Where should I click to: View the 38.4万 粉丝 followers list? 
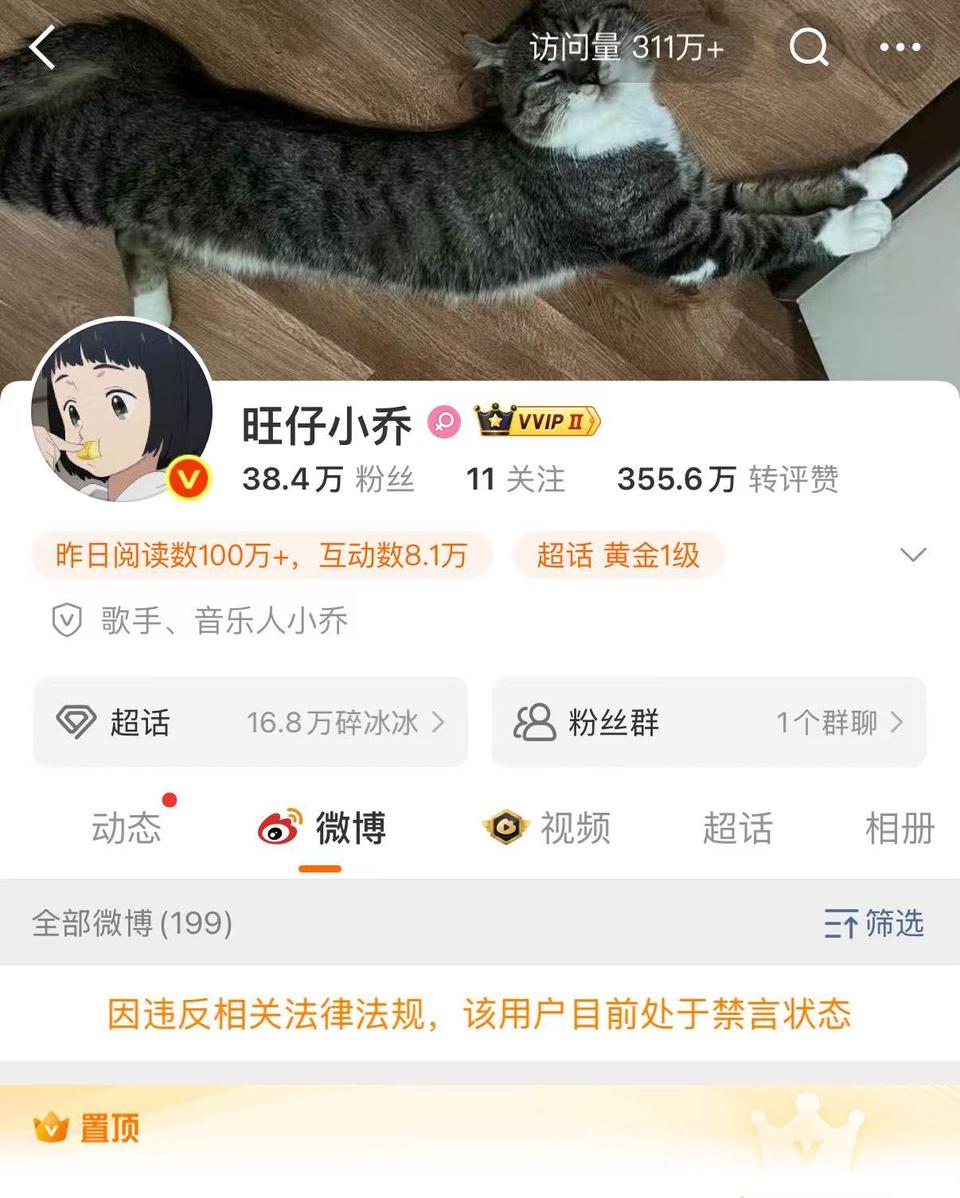coord(328,479)
